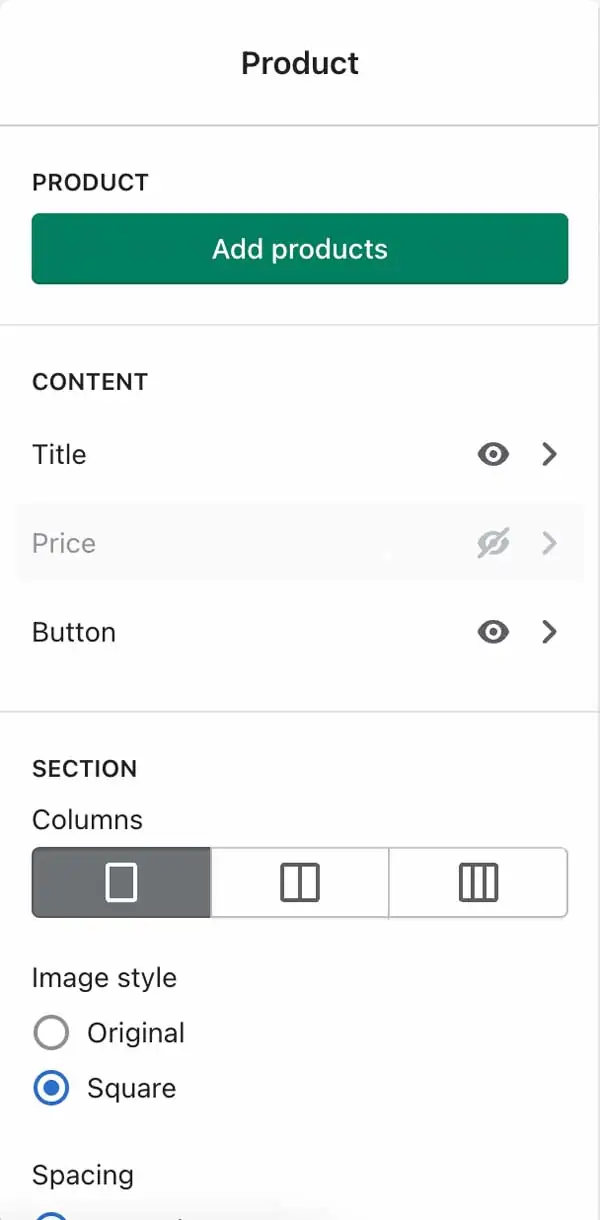The height and width of the screenshot is (1220, 600).
Task: Expand the Title settings chevron
Action: coord(549,455)
